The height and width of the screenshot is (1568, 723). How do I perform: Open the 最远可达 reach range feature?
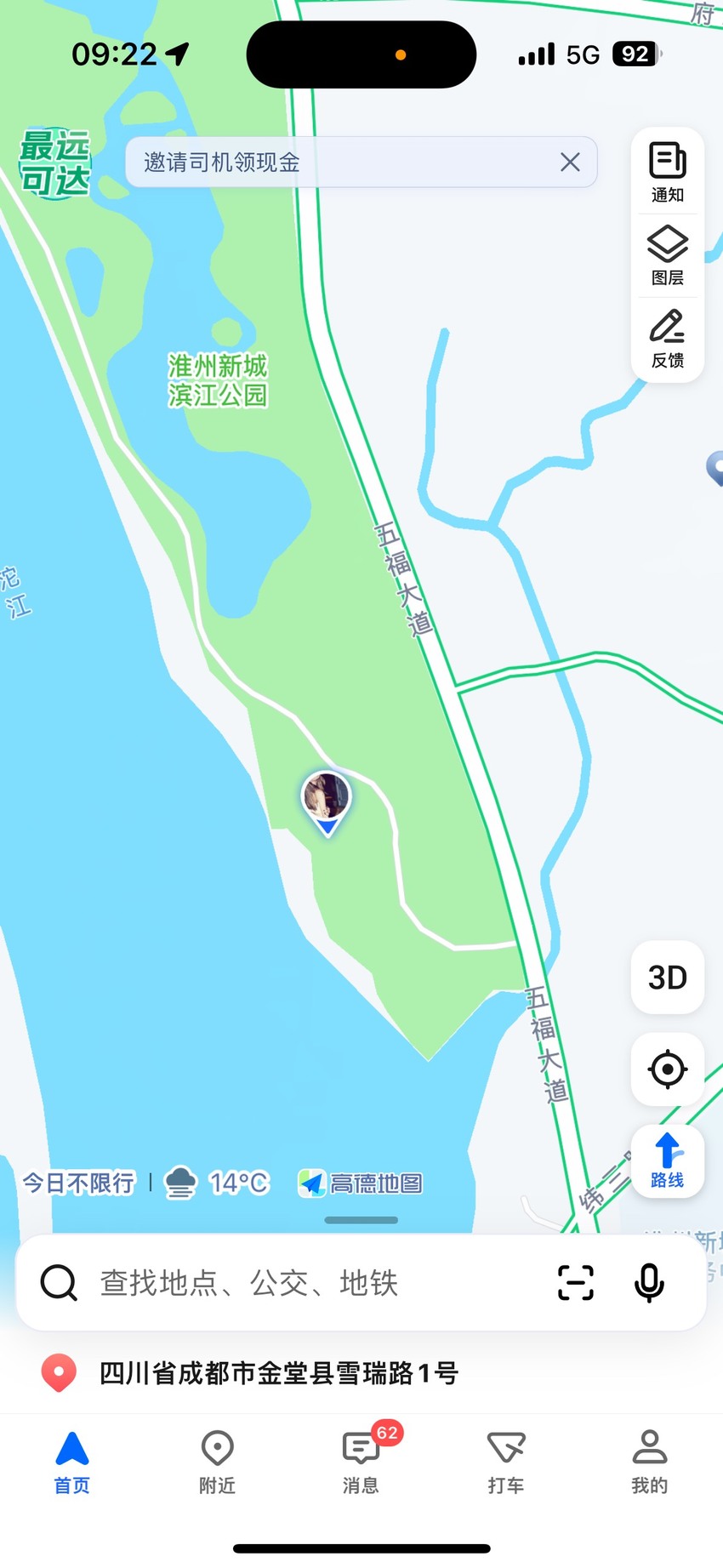(55, 163)
